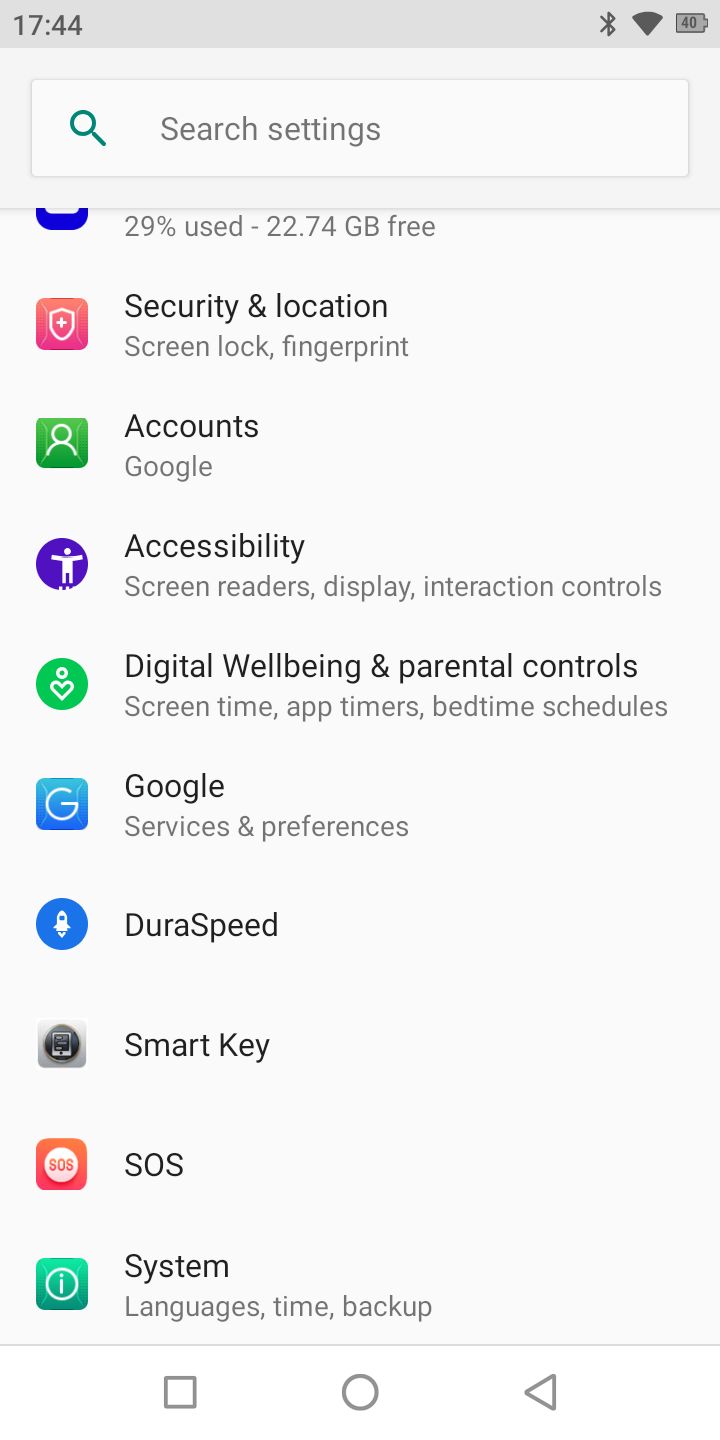
Task: Tap the back navigation button
Action: pos(540,1392)
